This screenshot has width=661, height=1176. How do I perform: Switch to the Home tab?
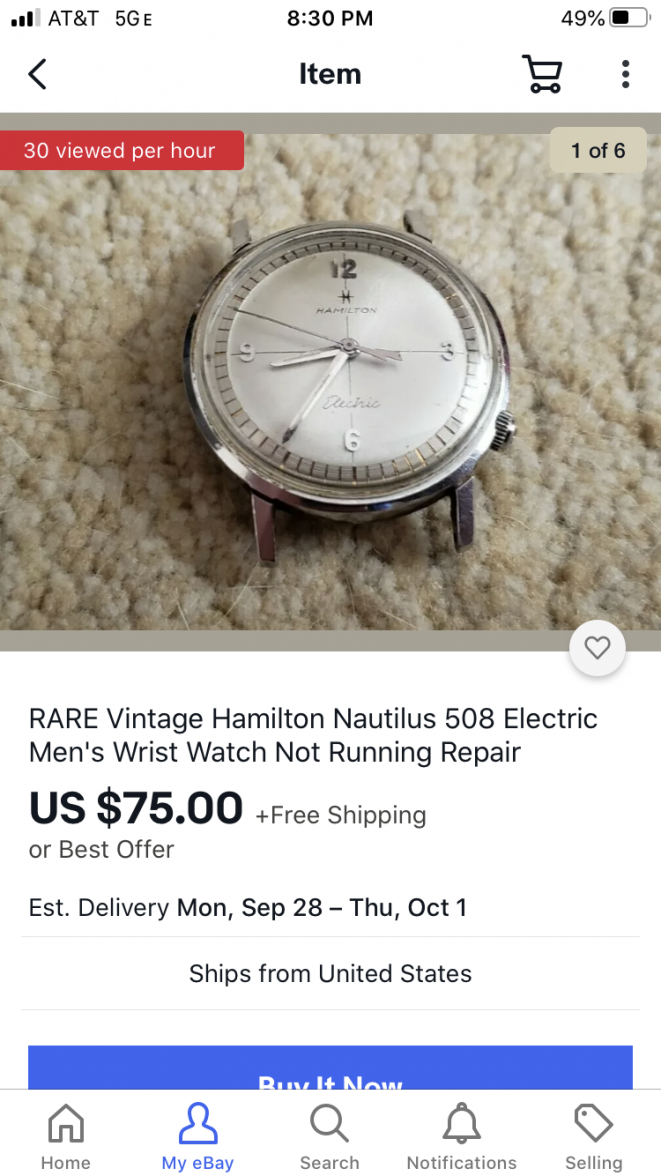66,1137
